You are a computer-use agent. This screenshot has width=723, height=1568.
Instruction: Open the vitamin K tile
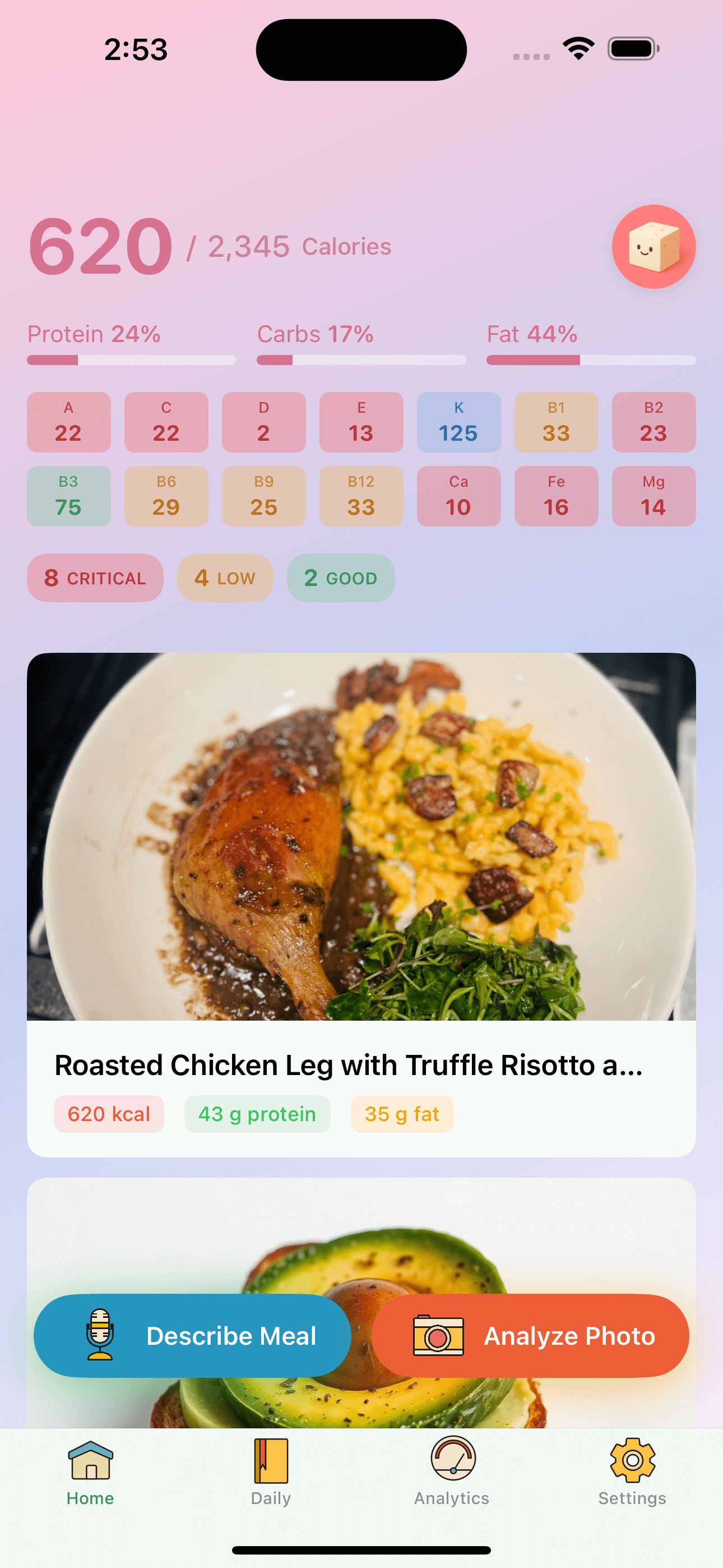tap(458, 422)
